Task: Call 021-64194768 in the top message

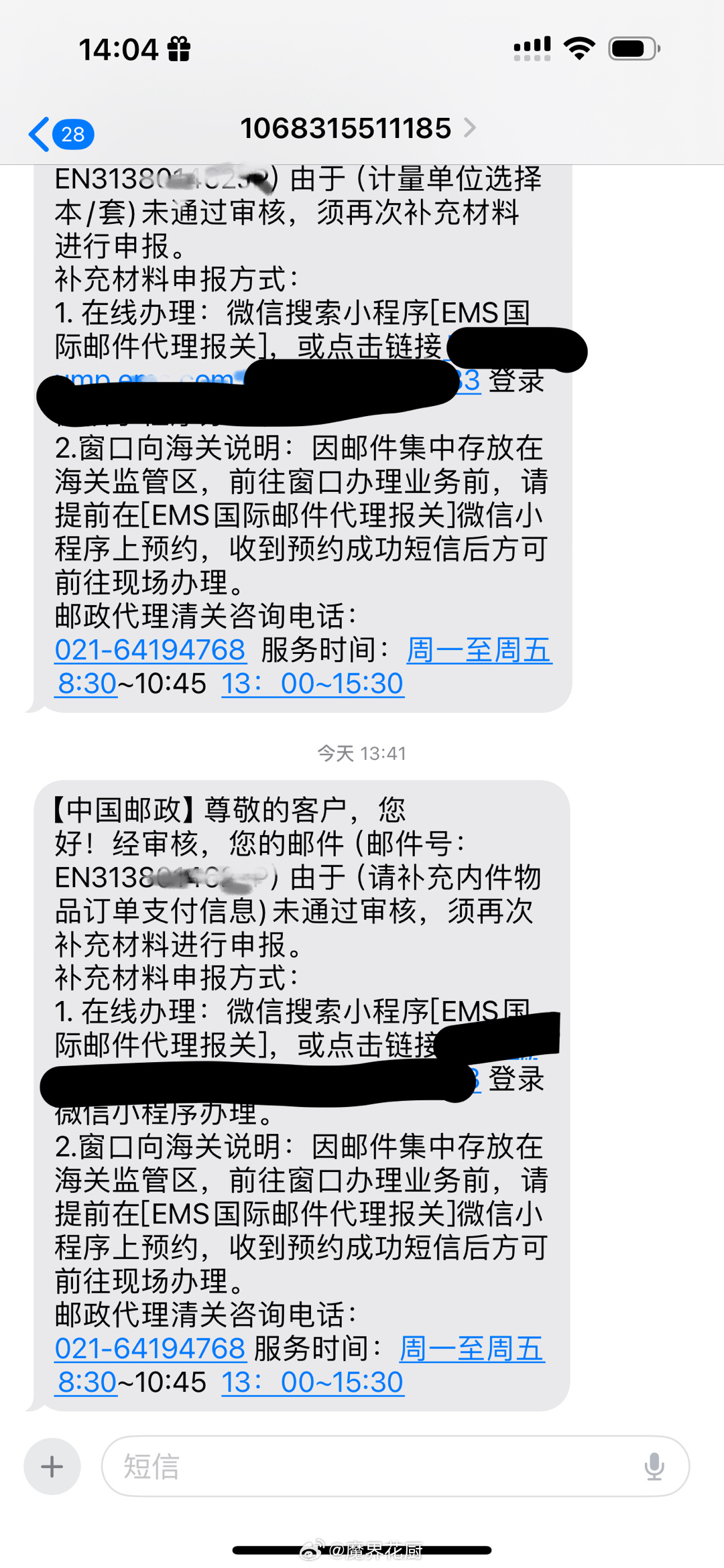Action: [150, 650]
